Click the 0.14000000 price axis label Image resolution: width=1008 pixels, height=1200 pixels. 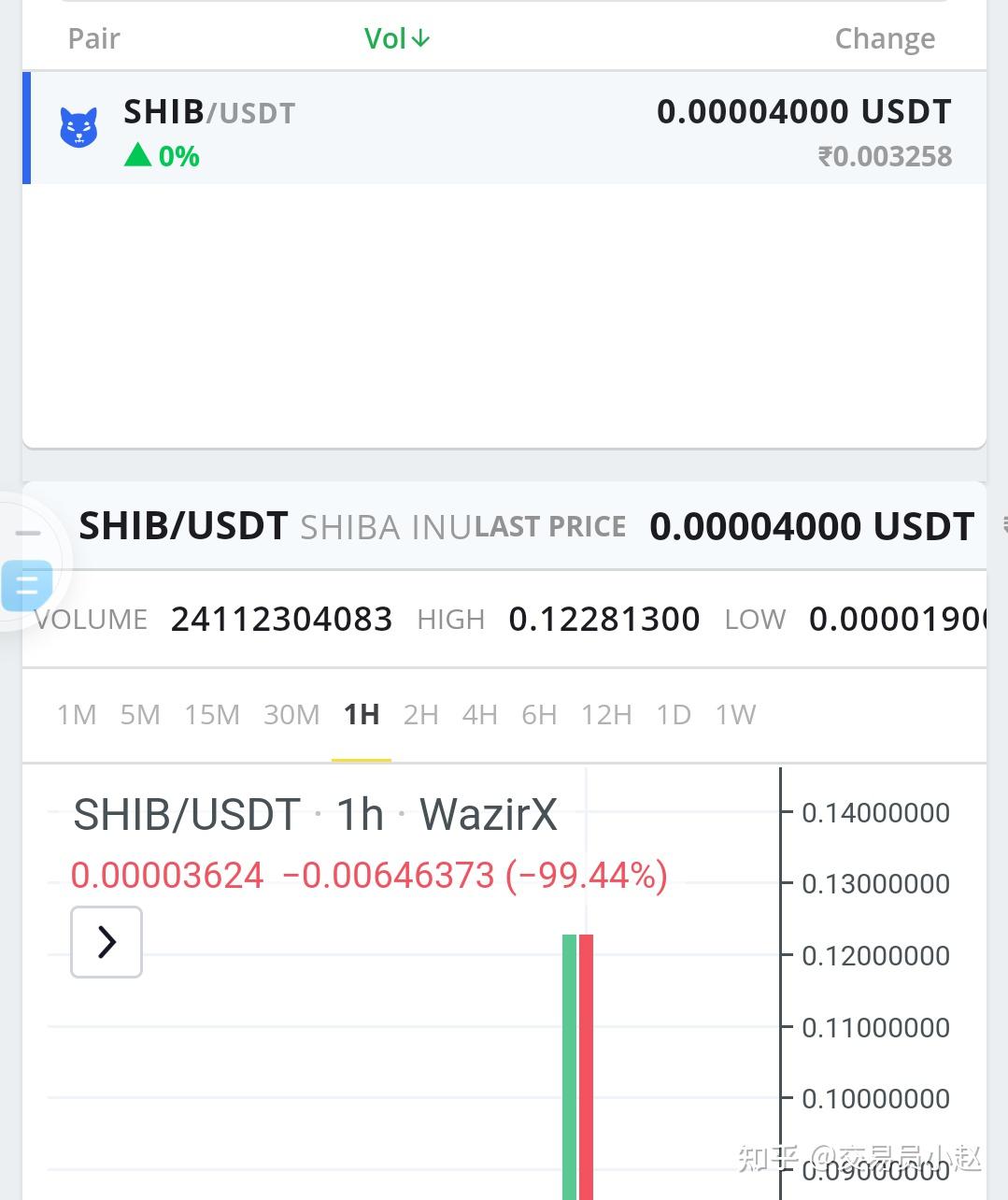(874, 812)
